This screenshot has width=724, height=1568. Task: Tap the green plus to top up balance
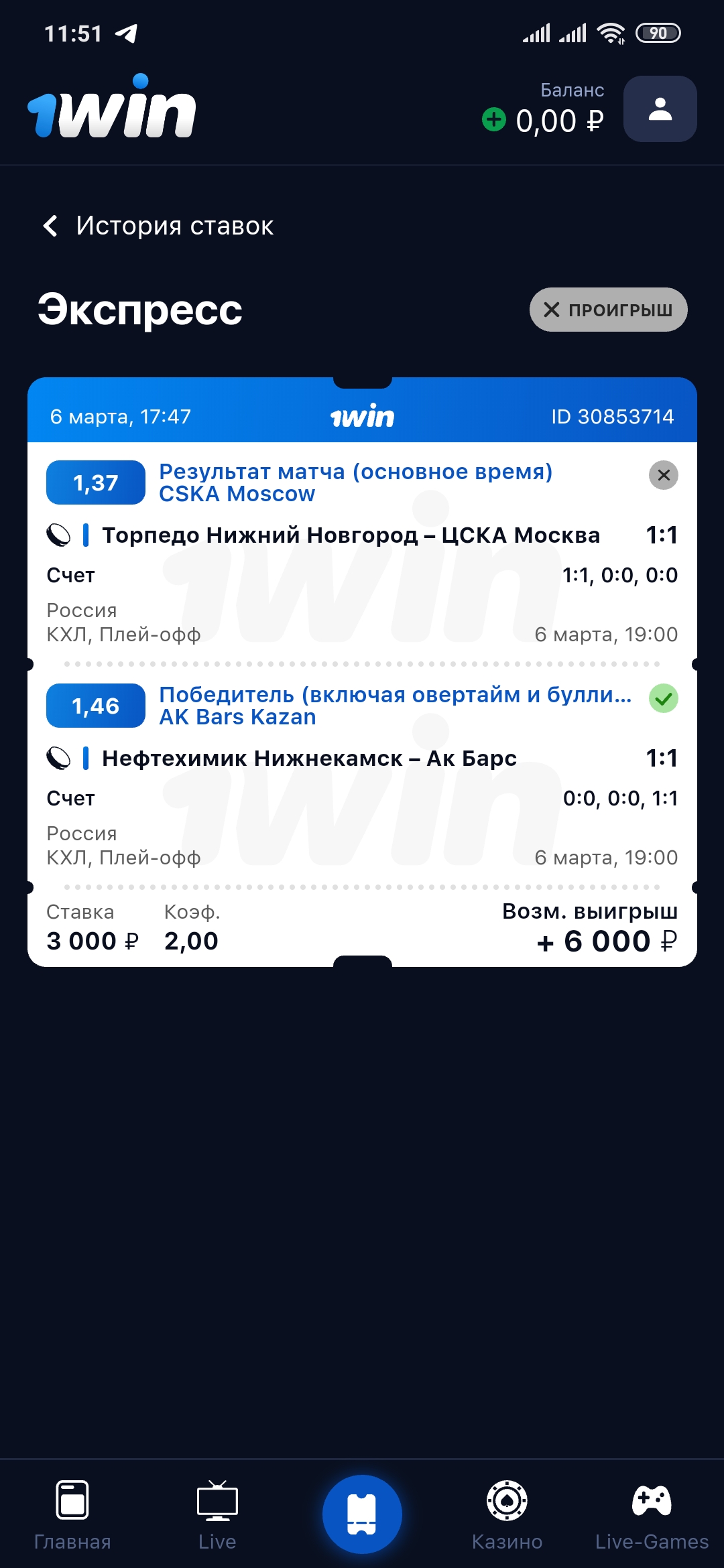[494, 120]
